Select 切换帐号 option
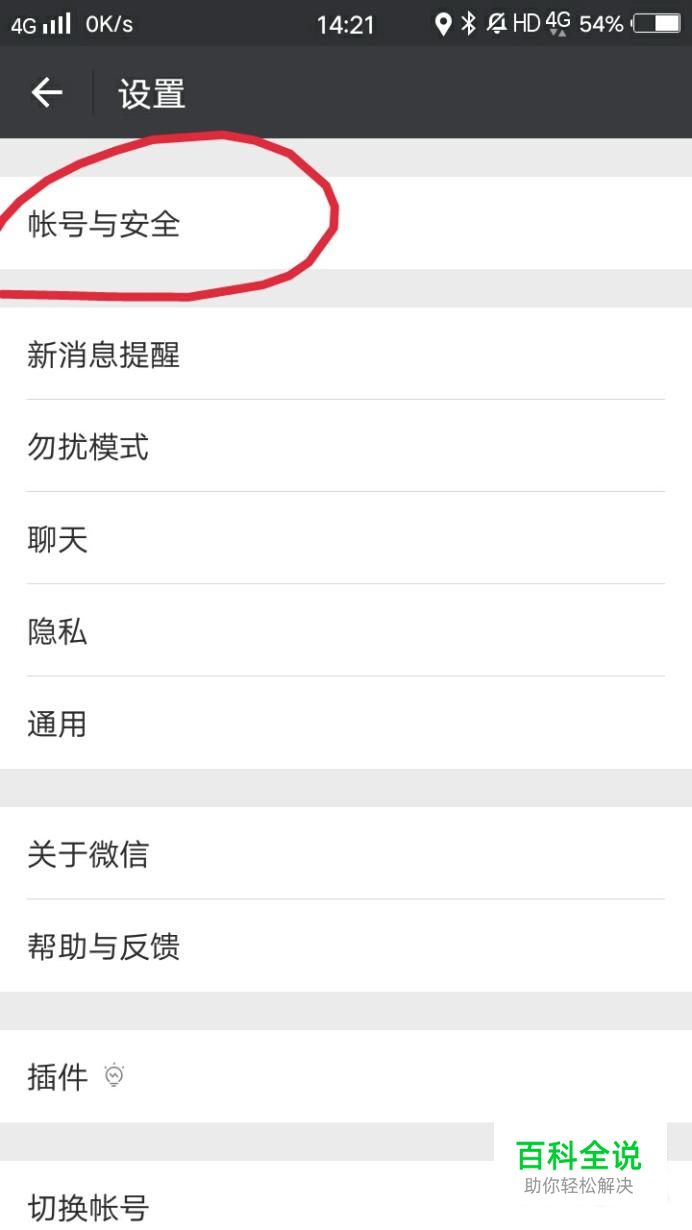This screenshot has width=692, height=1230. [x=88, y=1205]
